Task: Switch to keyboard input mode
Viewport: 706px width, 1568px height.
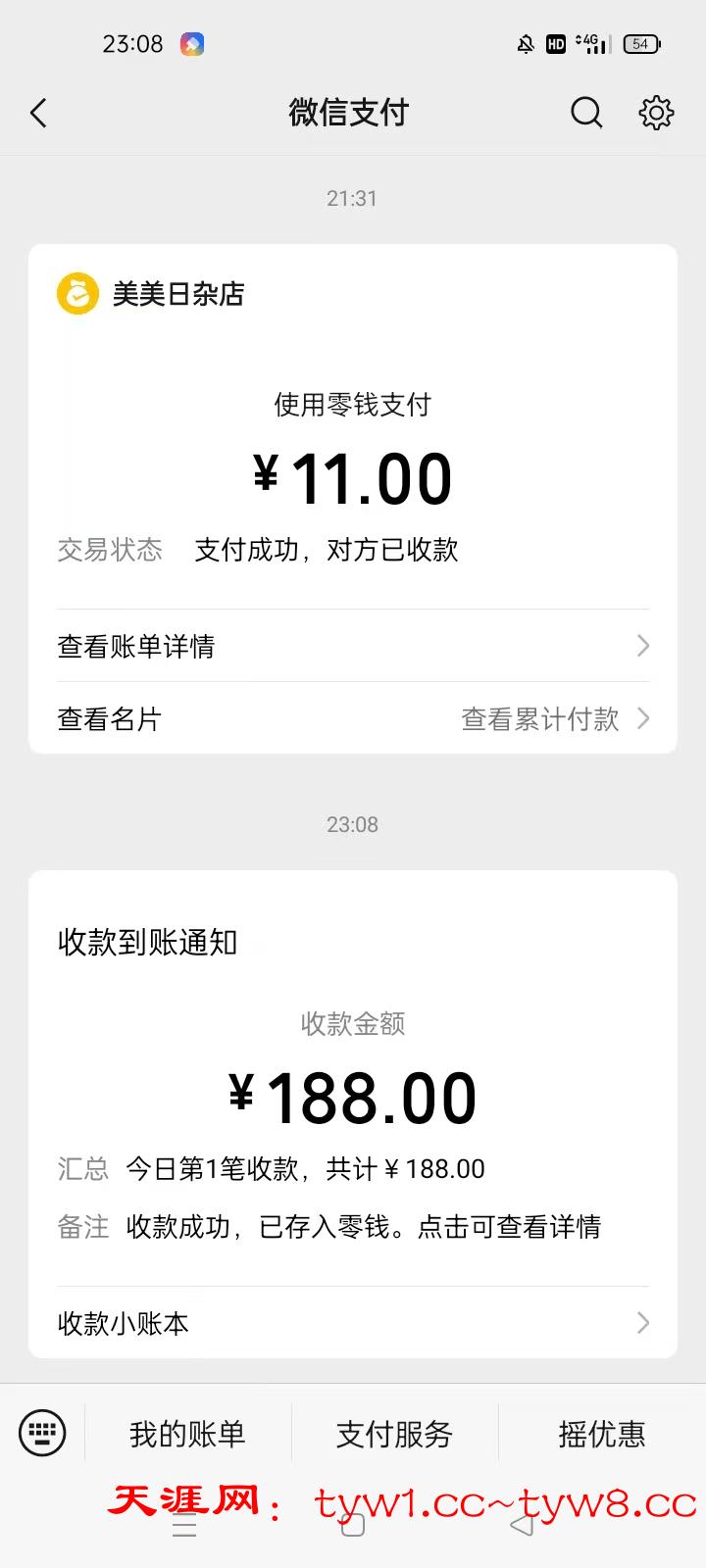Action: coord(42,1434)
